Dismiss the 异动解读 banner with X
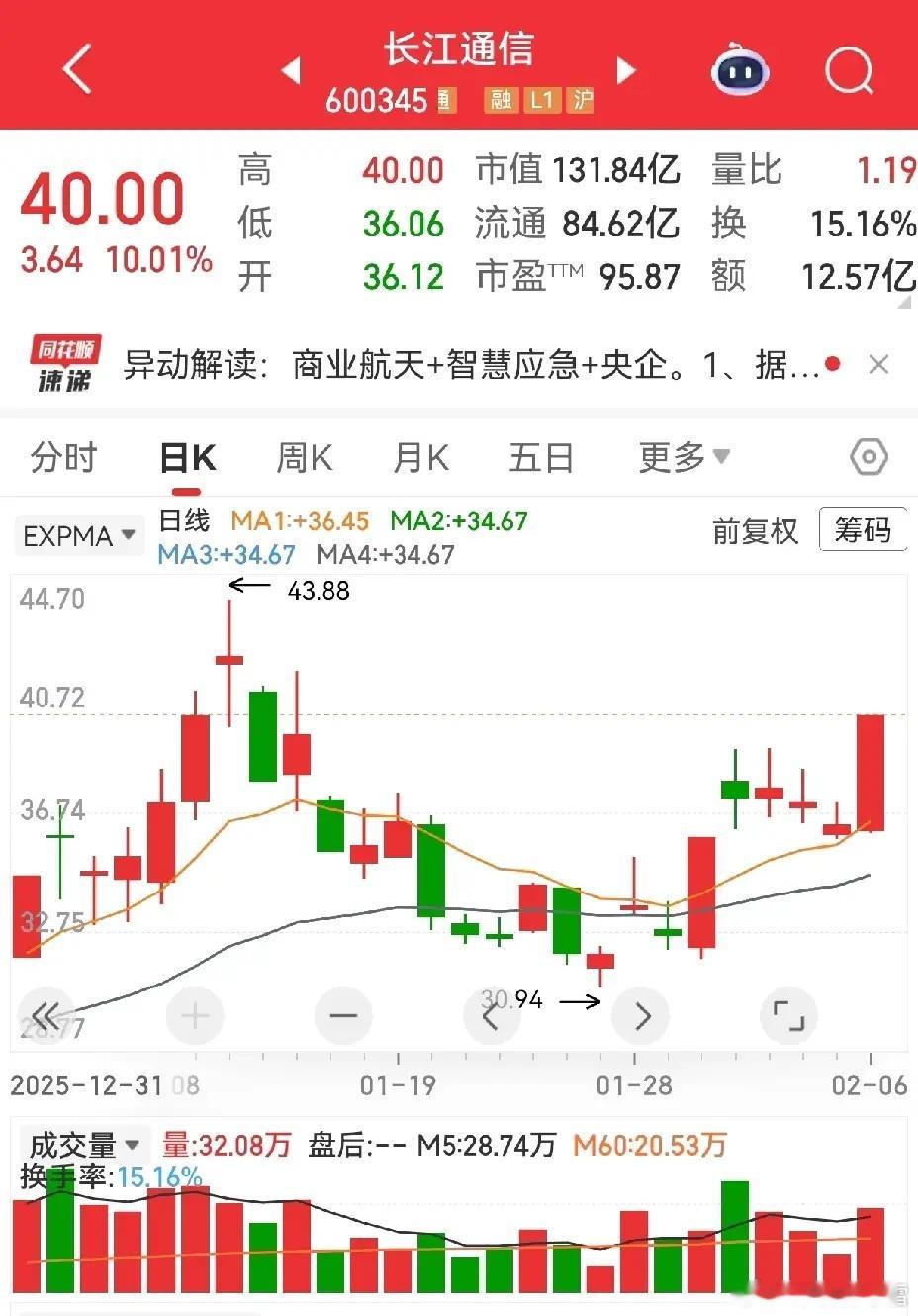This screenshot has height=1316, width=918. (878, 364)
